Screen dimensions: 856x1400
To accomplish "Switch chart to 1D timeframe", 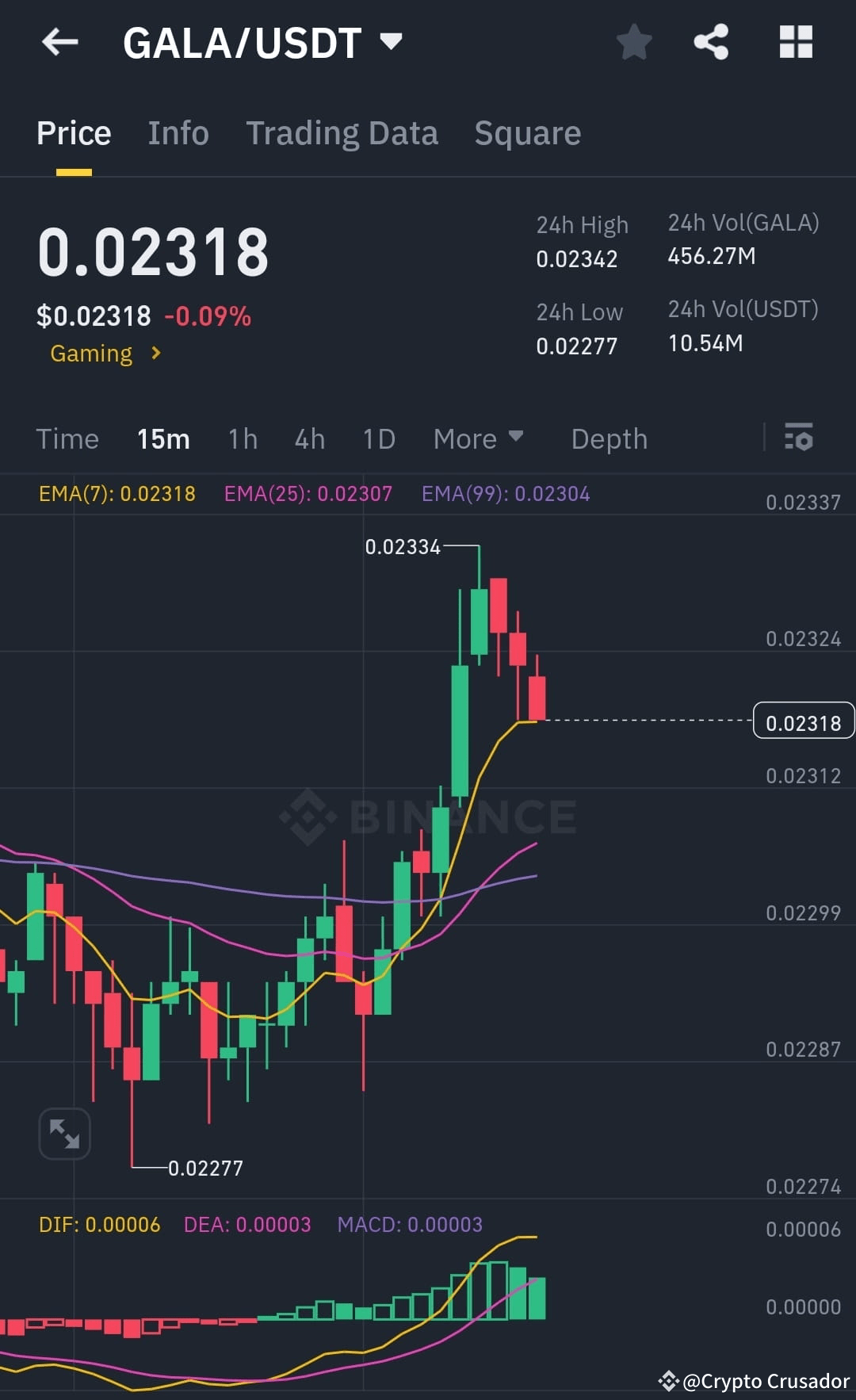I will (378, 438).
